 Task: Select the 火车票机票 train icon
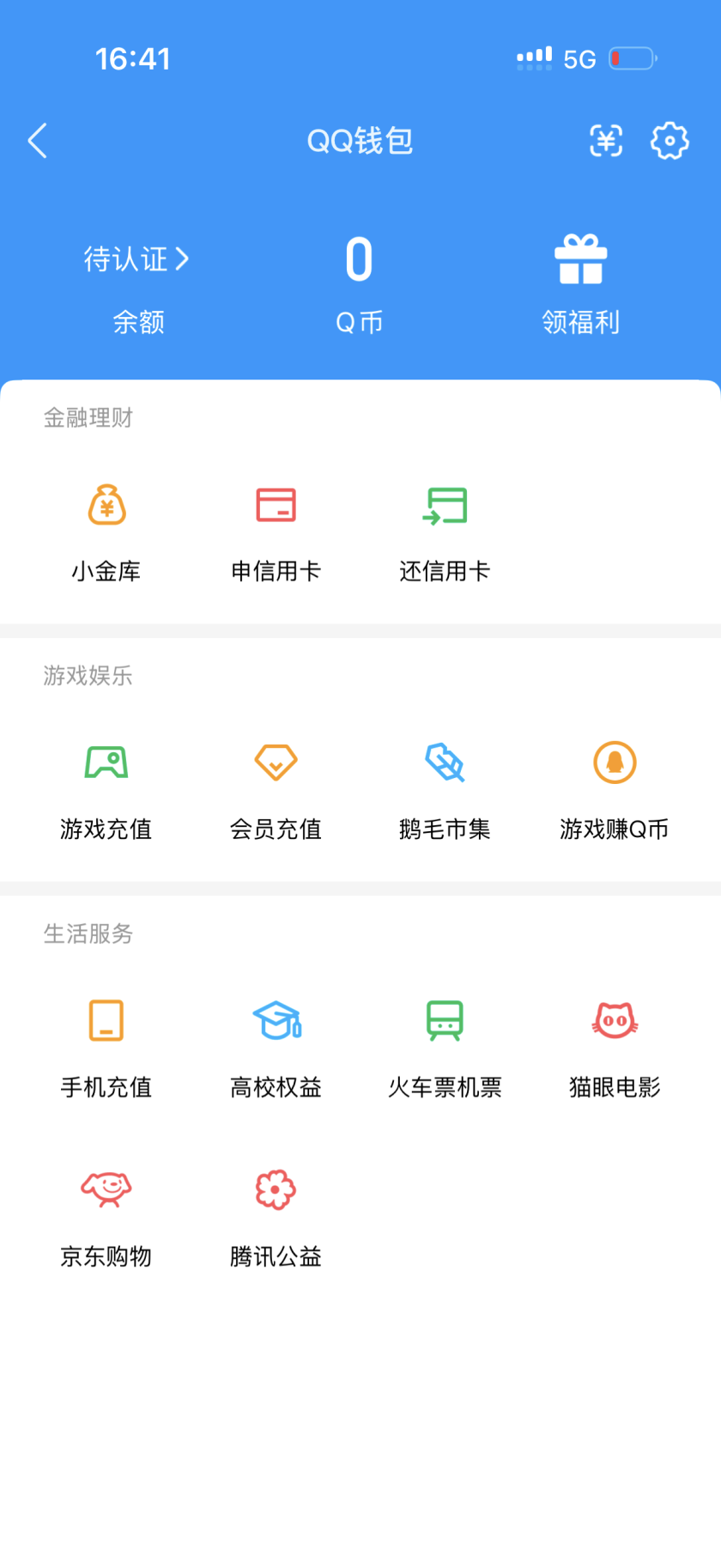[445, 1021]
